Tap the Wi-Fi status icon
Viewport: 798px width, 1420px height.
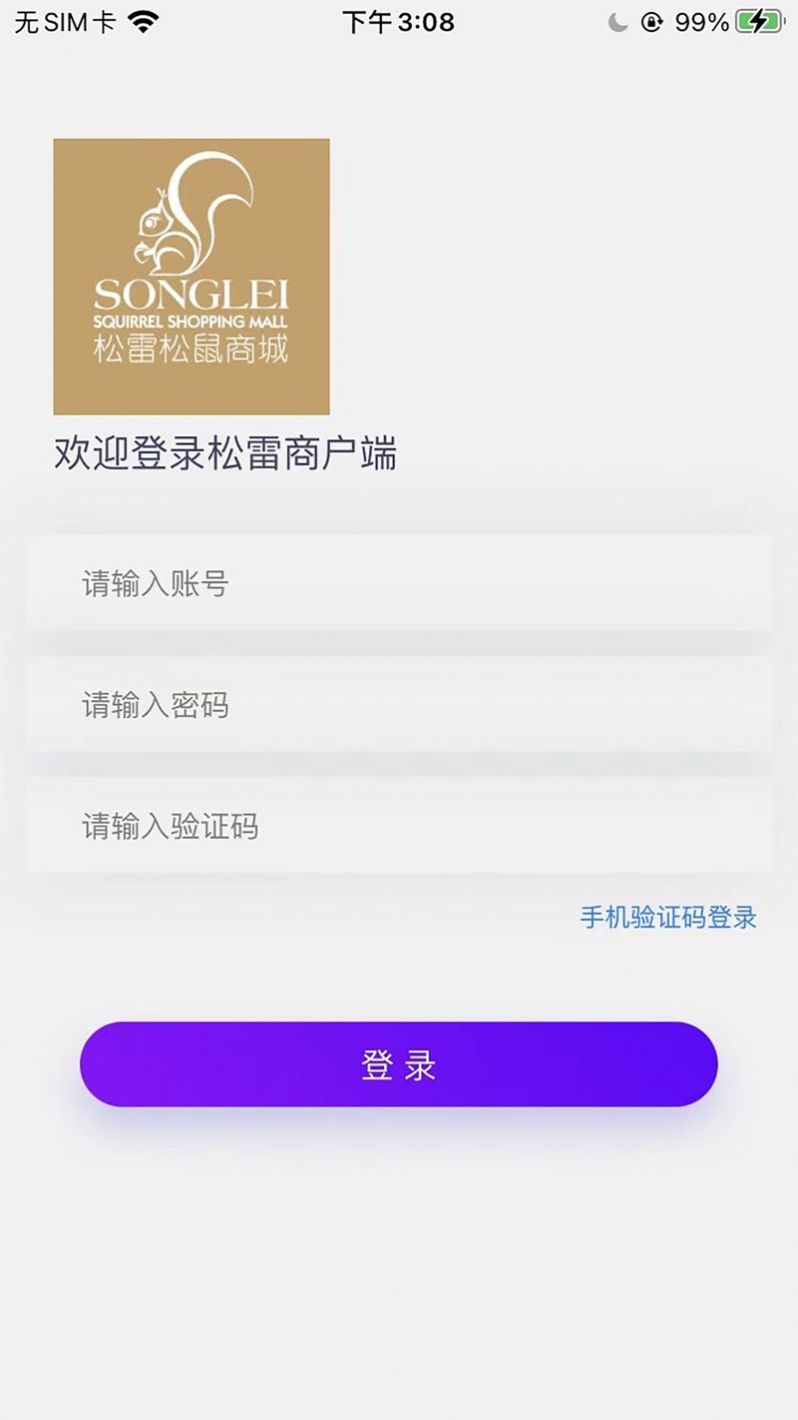[142, 20]
